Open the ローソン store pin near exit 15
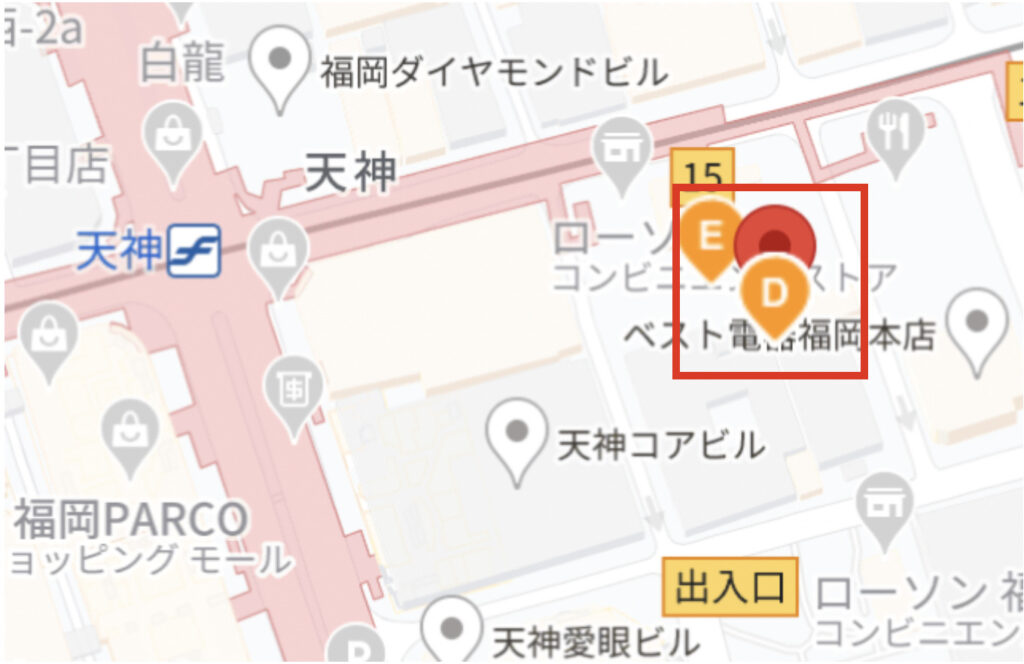This screenshot has height=664, width=1024. 622,151
